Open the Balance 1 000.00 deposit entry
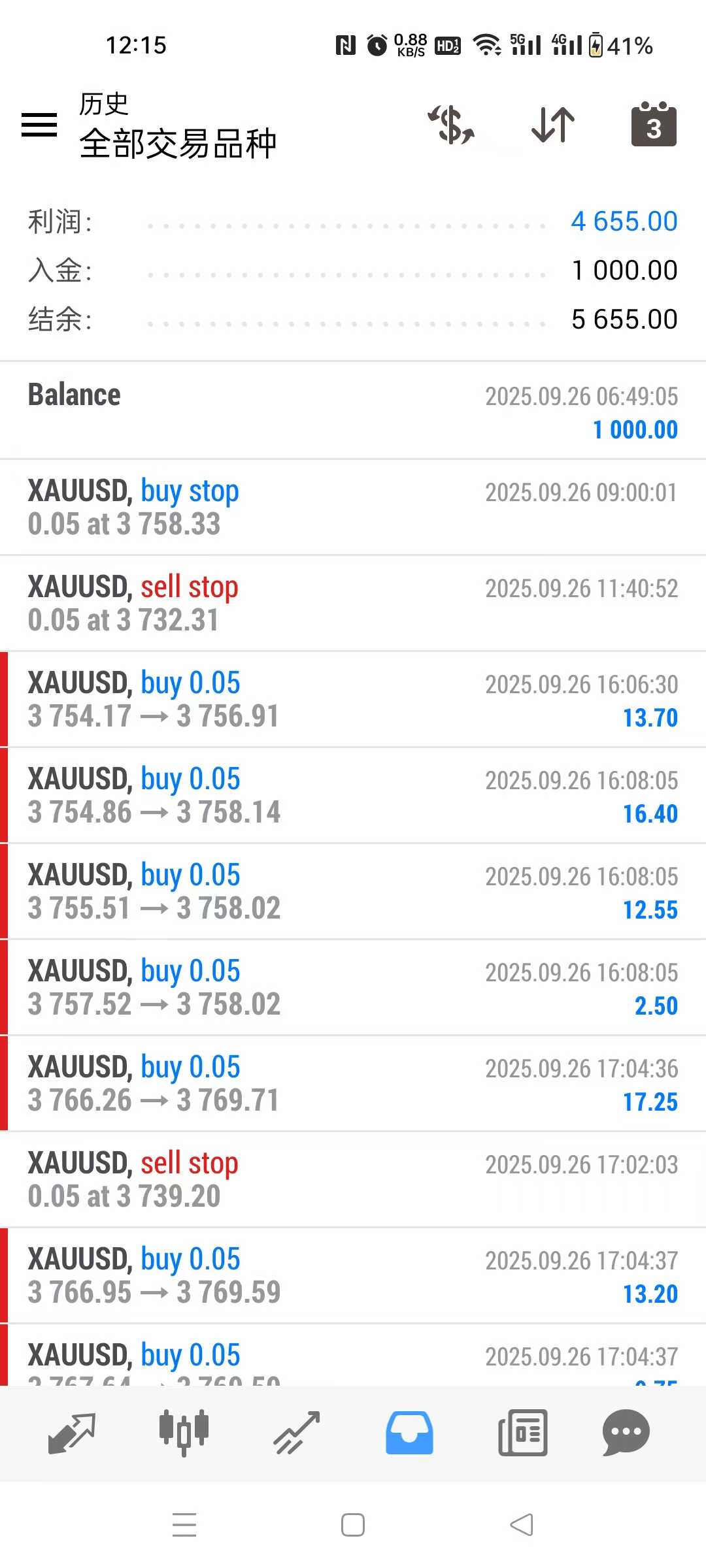Viewport: 706px width, 1568px height. (353, 411)
